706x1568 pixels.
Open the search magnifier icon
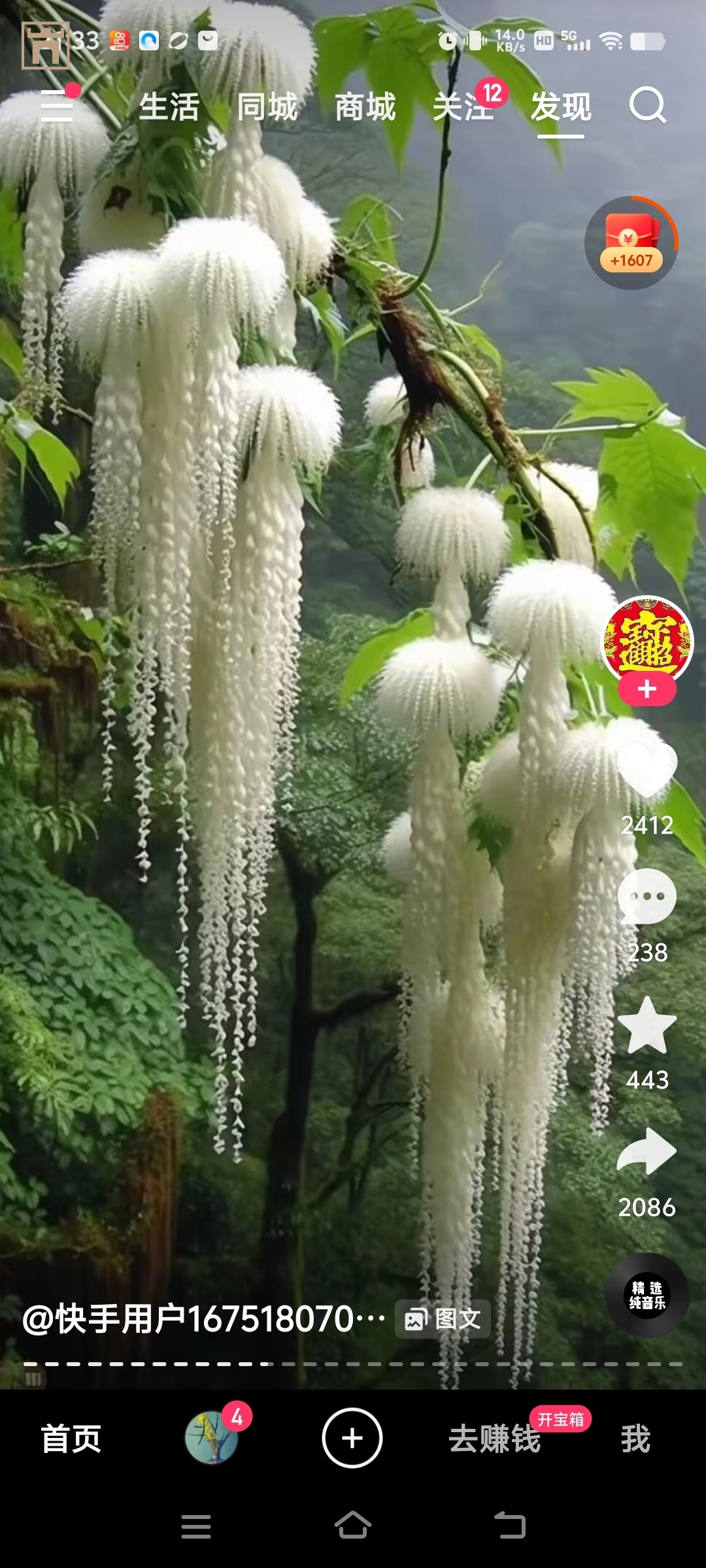pos(647,106)
